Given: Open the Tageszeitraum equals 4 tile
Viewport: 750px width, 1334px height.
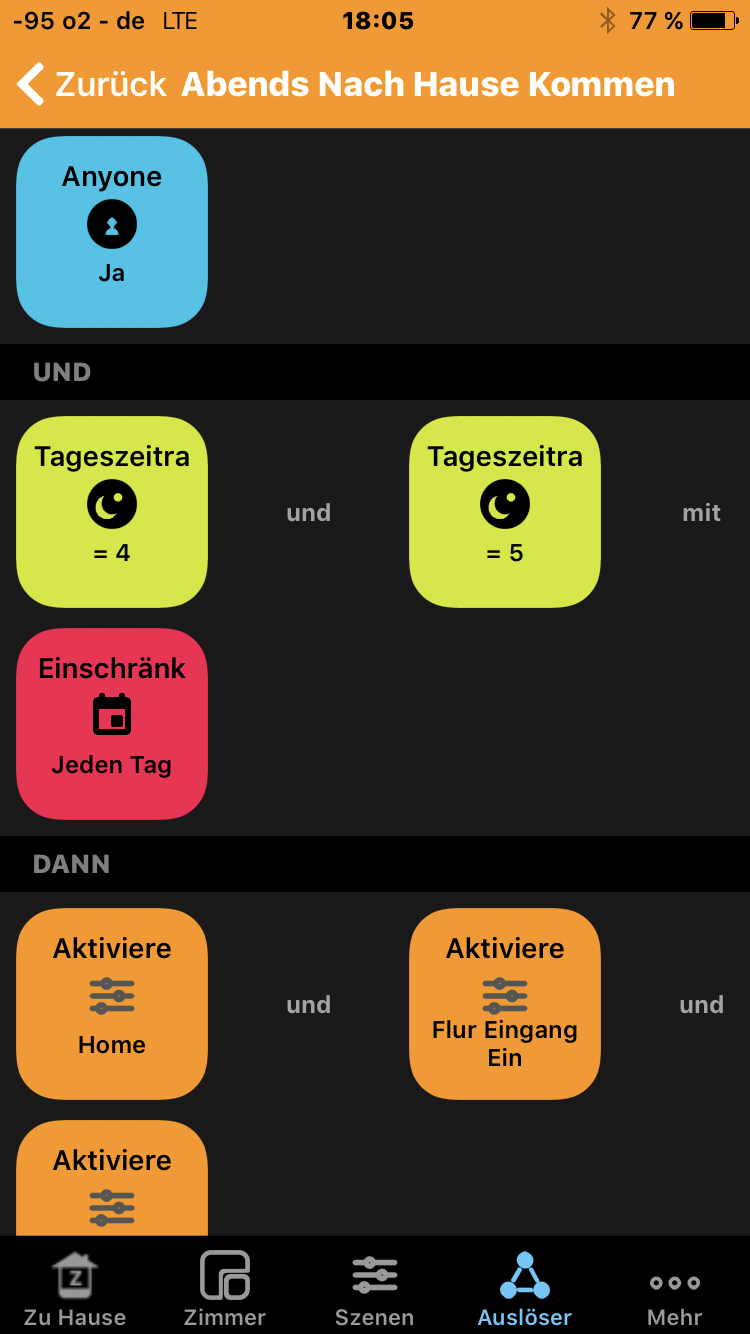Looking at the screenshot, I should pos(112,512).
